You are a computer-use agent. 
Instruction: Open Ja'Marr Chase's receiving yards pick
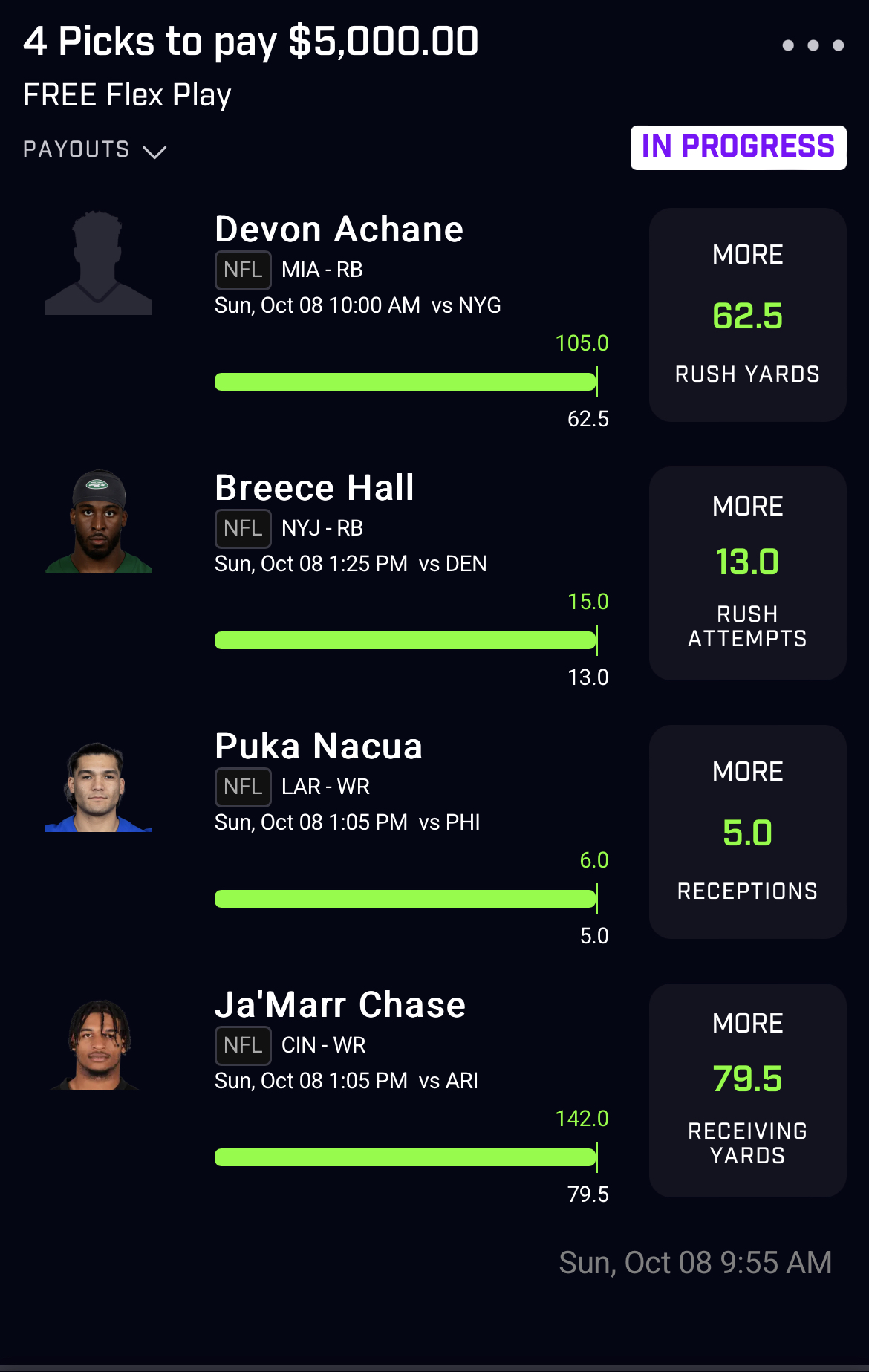pyautogui.click(x=747, y=1090)
